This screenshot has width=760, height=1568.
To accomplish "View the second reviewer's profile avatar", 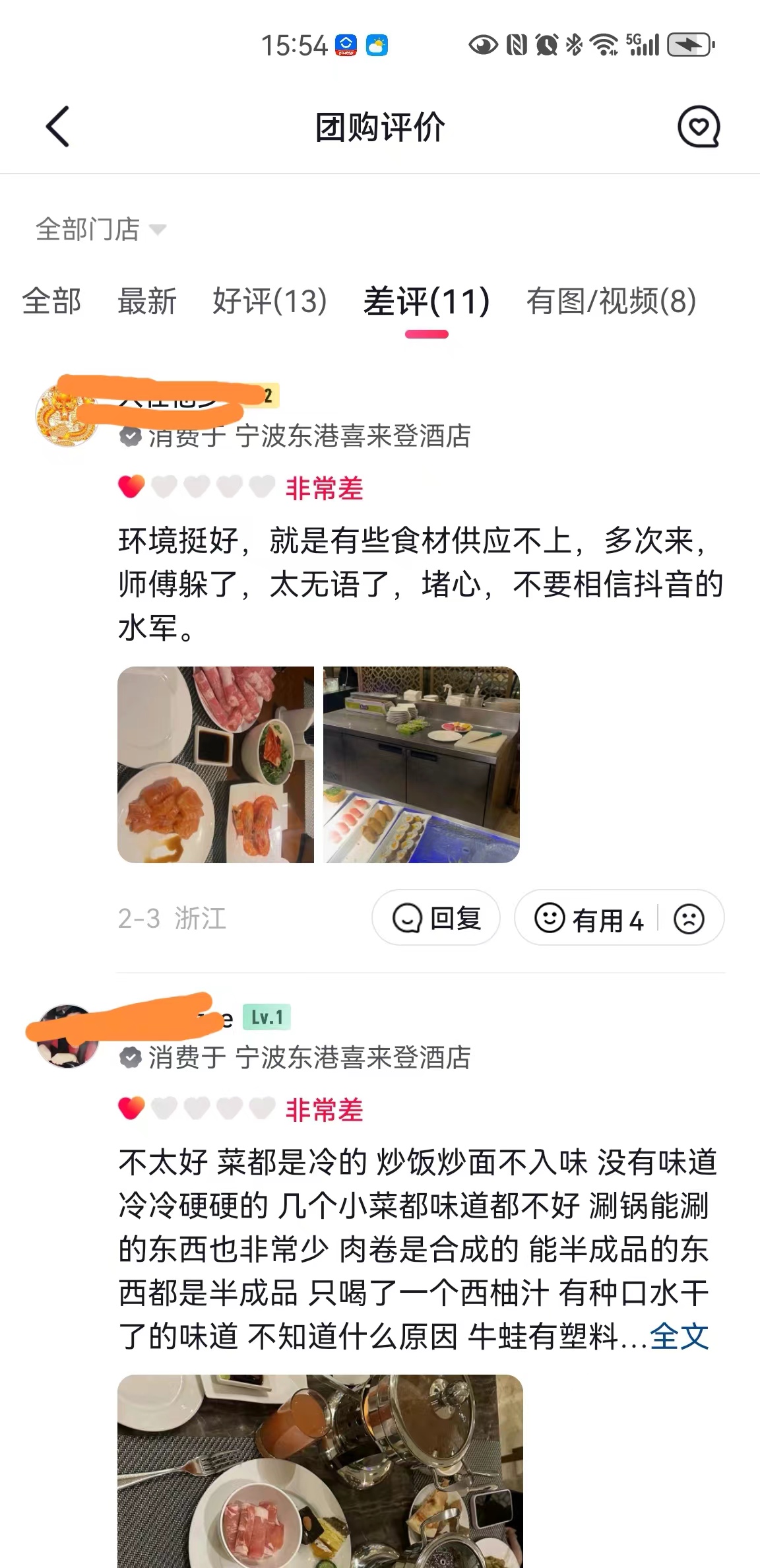I will [66, 1037].
